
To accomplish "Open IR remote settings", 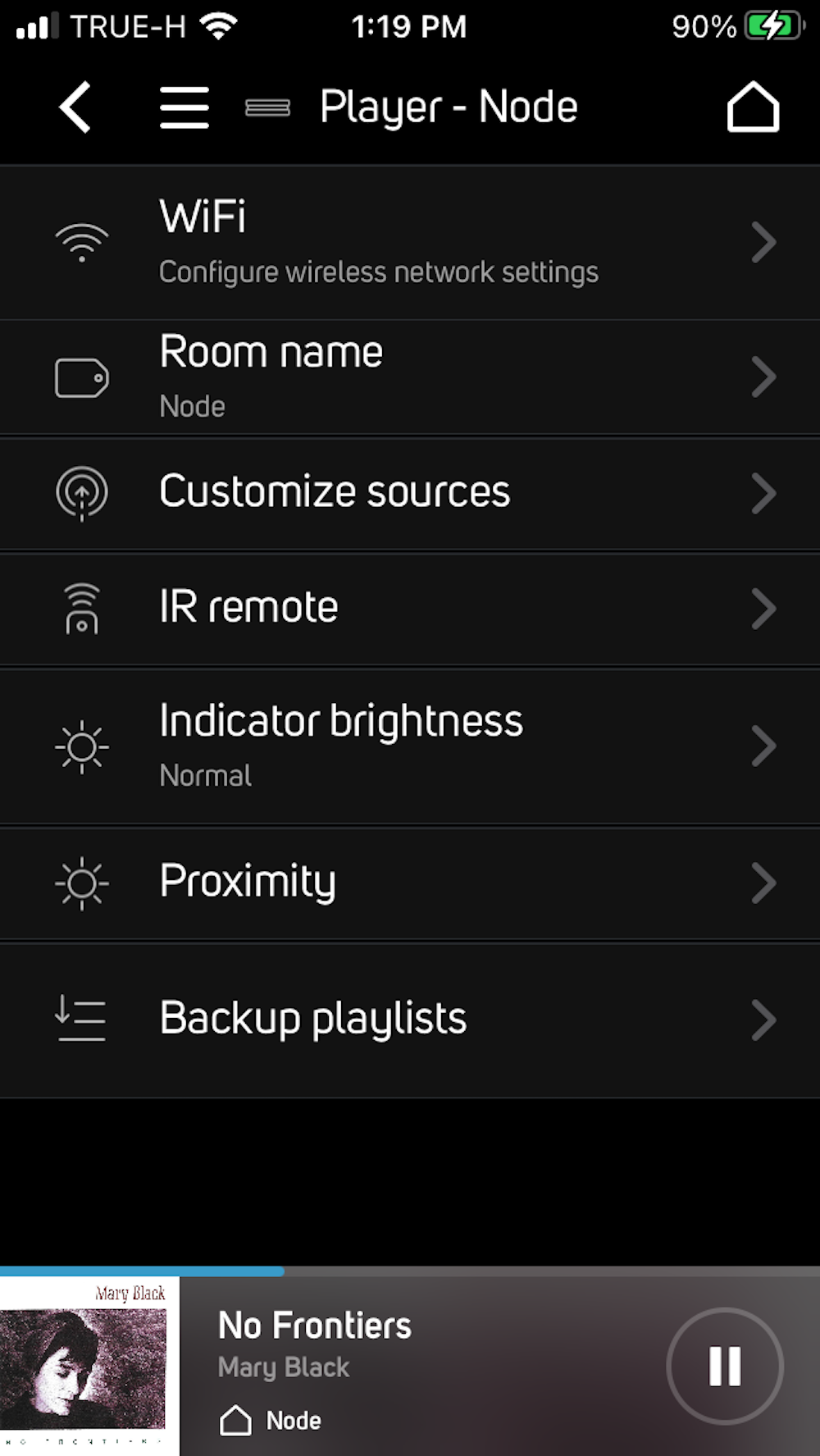I will click(410, 609).
